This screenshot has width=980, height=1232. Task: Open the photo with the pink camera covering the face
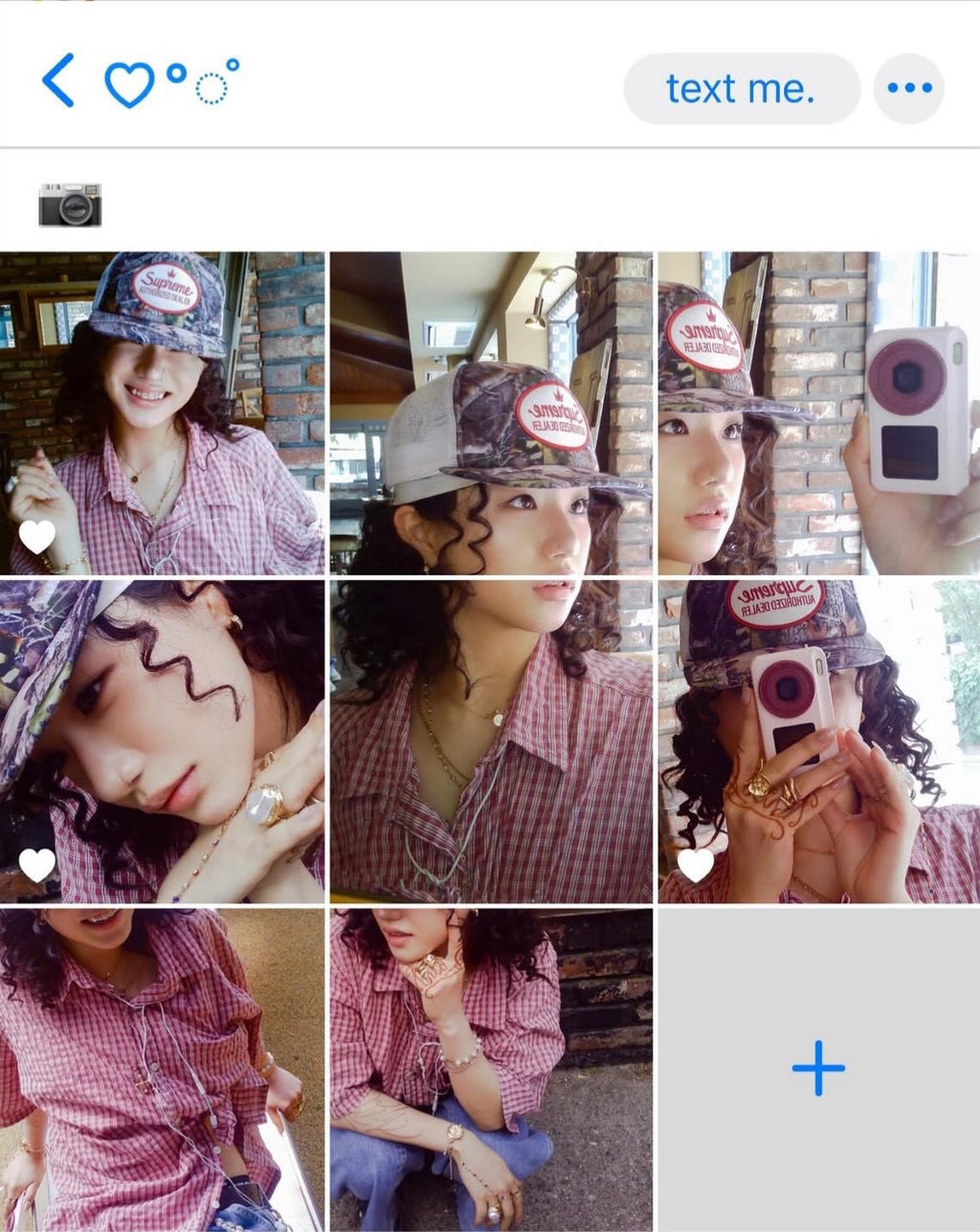tap(818, 741)
